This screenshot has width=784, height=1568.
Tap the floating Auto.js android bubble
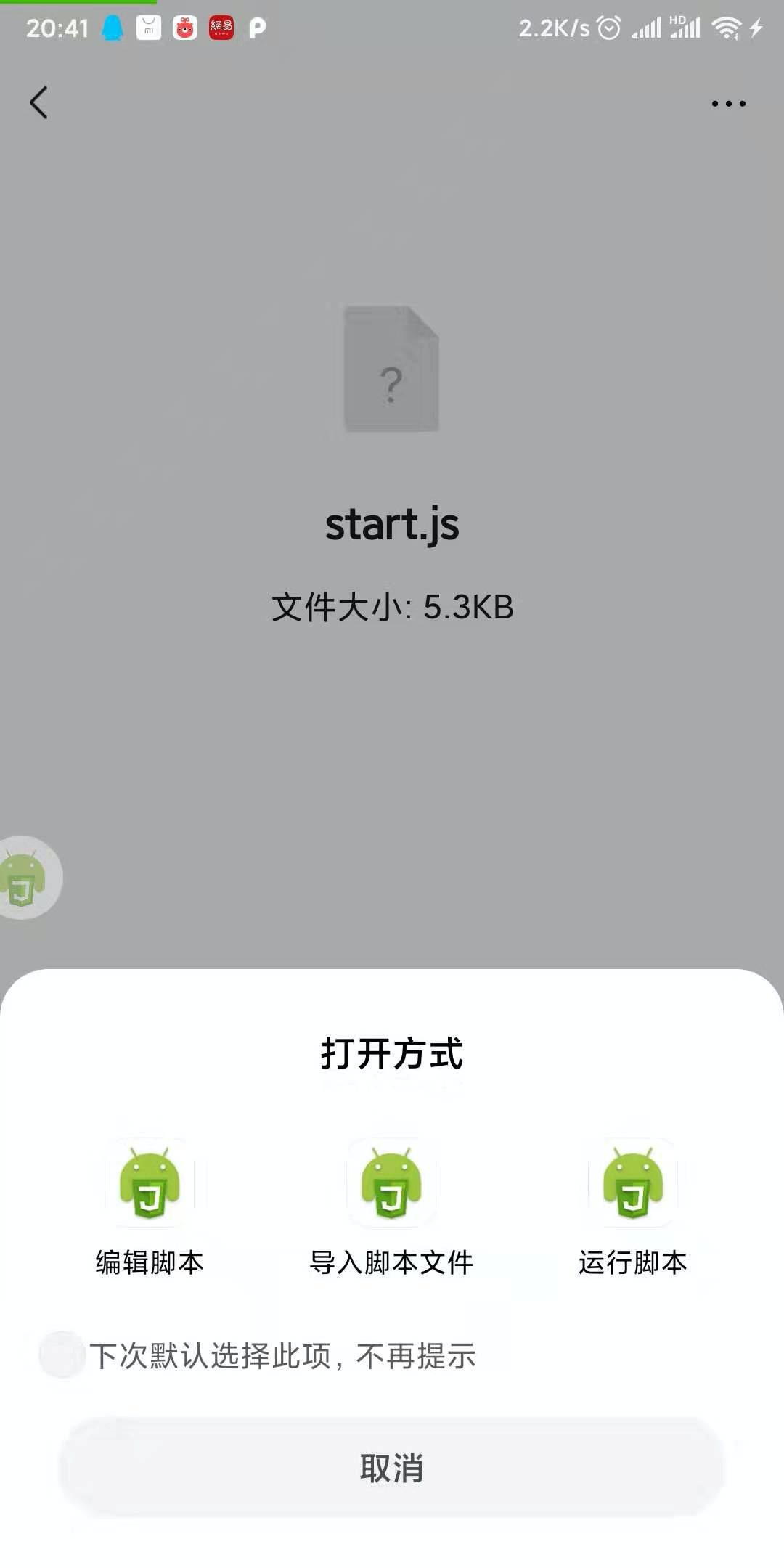click(x=25, y=878)
